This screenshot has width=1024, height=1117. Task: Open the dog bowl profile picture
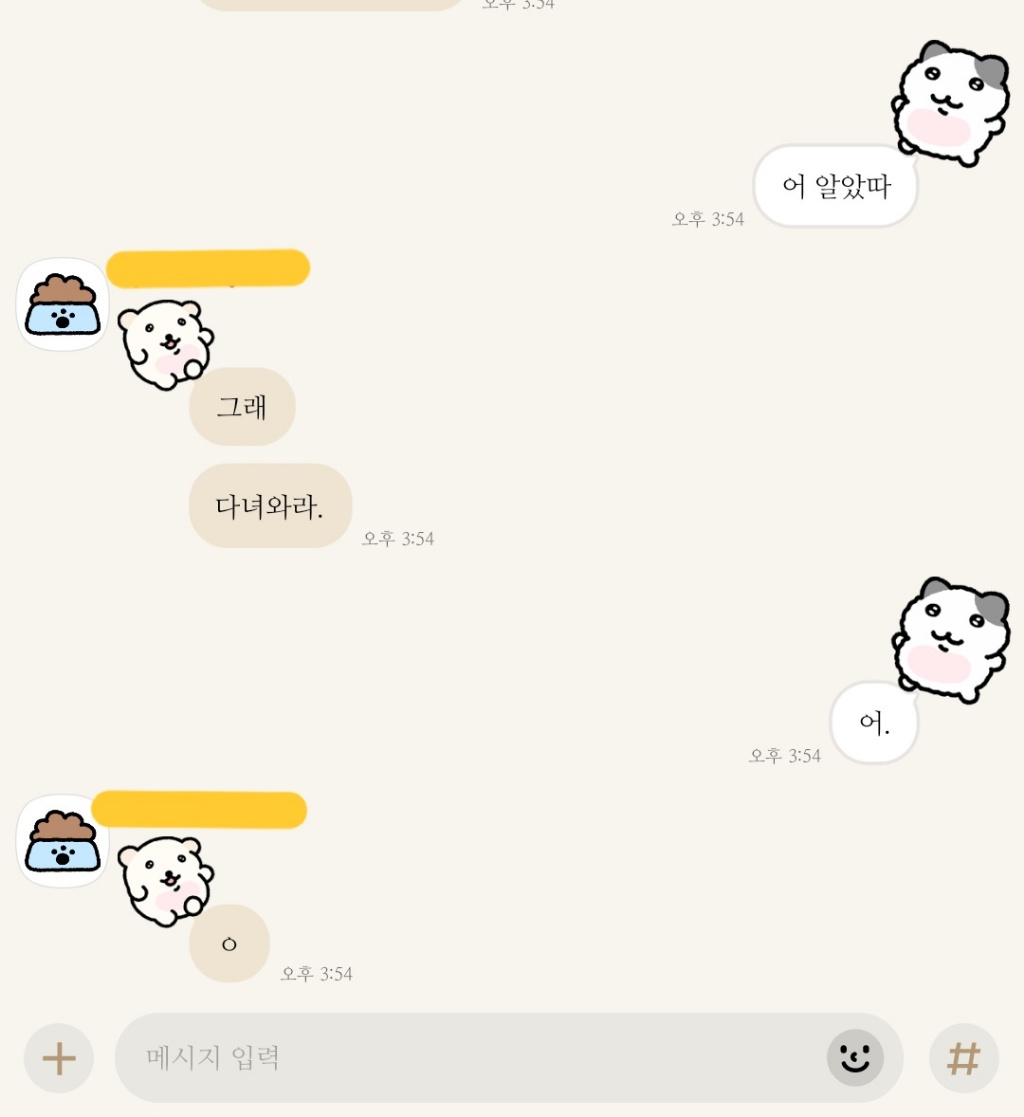[61, 303]
